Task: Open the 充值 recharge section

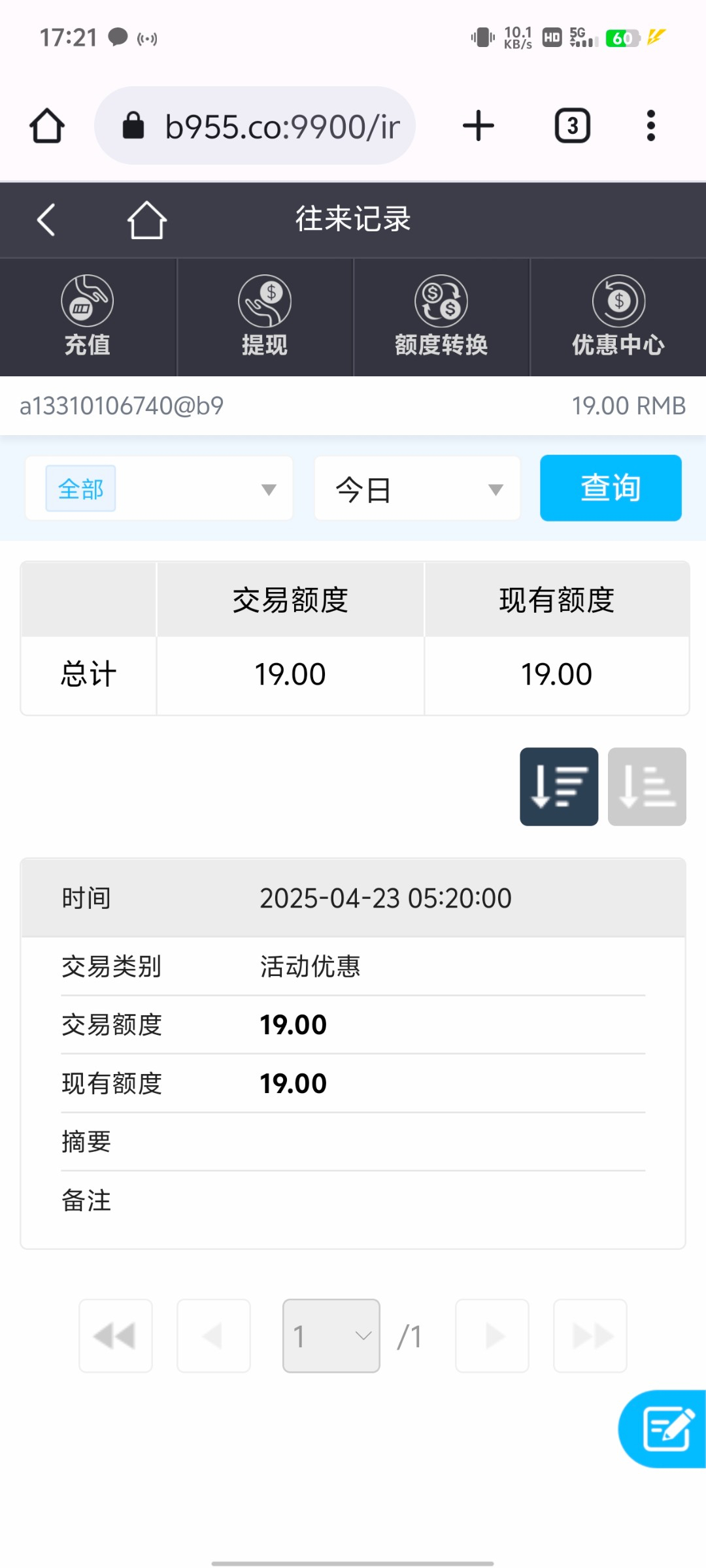Action: point(88,317)
